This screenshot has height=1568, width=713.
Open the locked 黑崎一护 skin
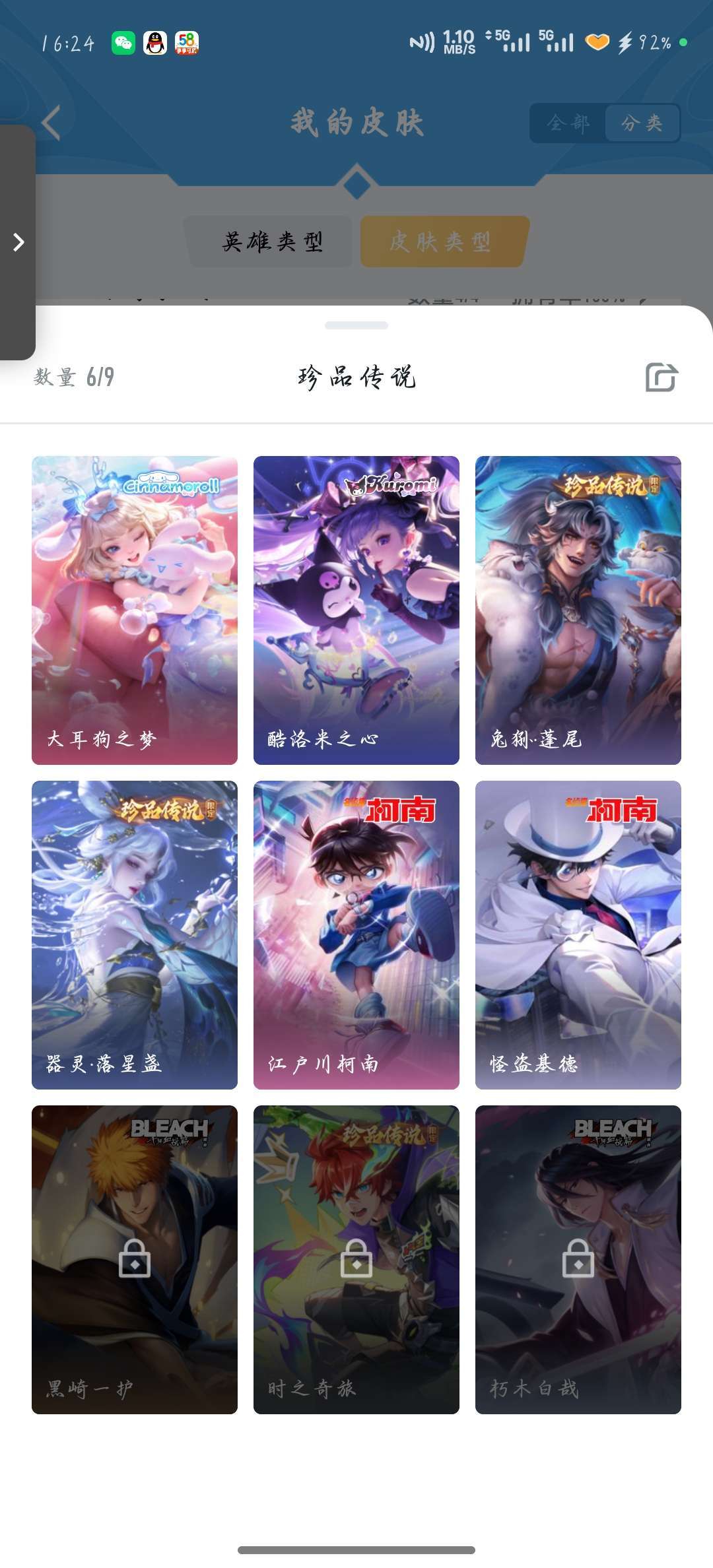coord(135,1259)
